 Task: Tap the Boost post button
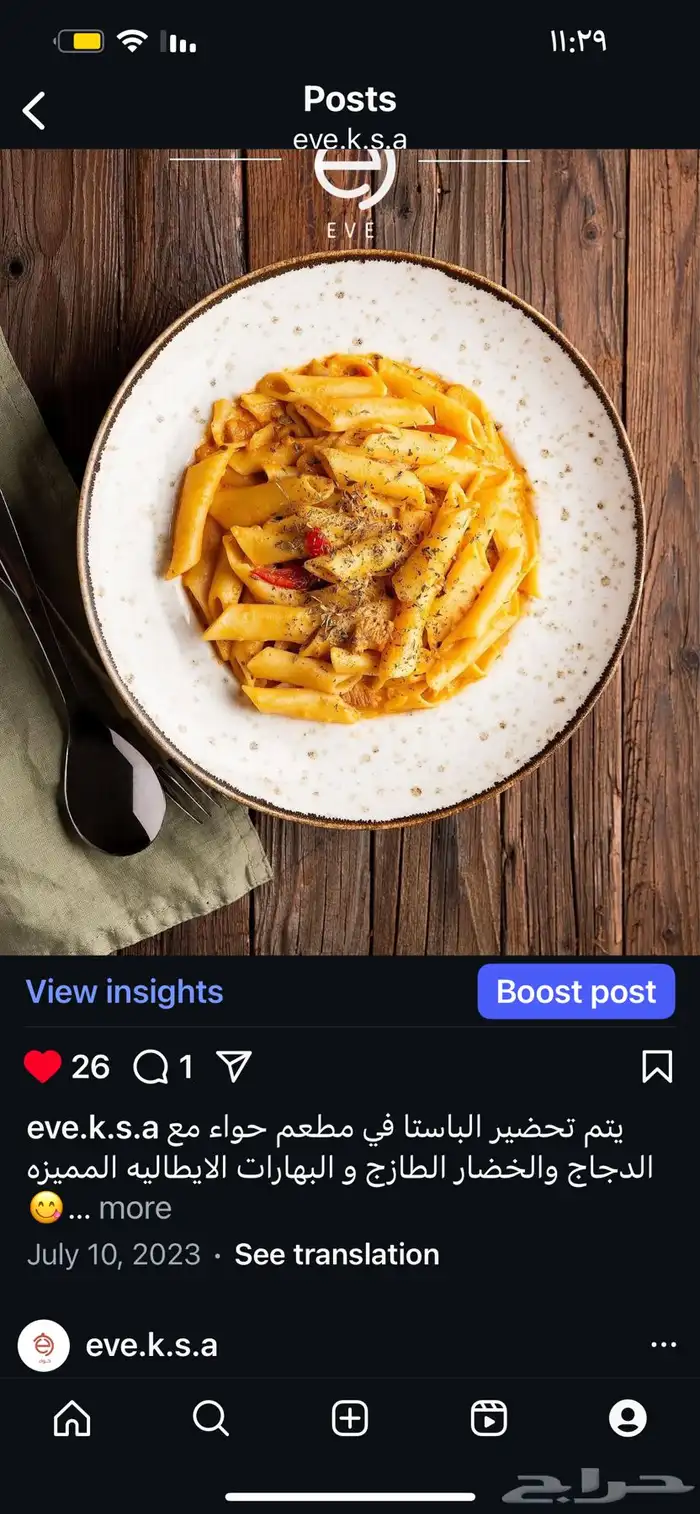click(576, 992)
